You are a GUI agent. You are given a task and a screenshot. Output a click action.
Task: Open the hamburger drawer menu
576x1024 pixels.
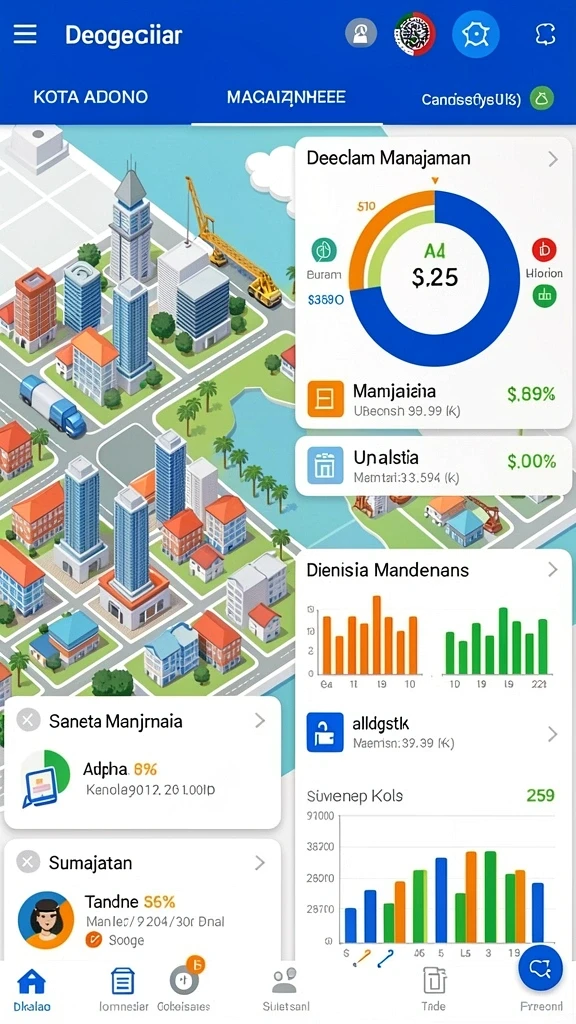(x=25, y=34)
